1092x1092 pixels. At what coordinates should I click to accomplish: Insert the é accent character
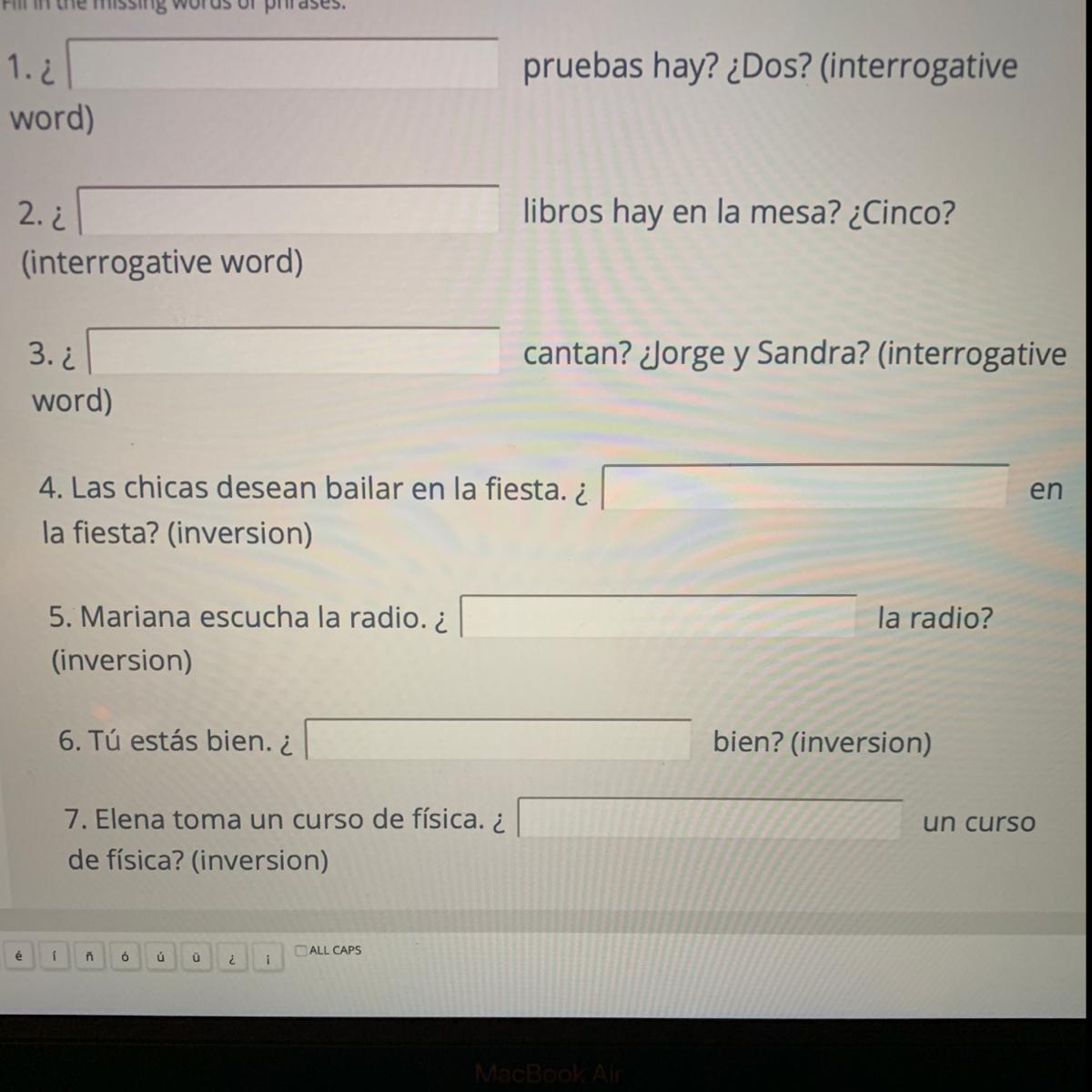(x=19, y=956)
